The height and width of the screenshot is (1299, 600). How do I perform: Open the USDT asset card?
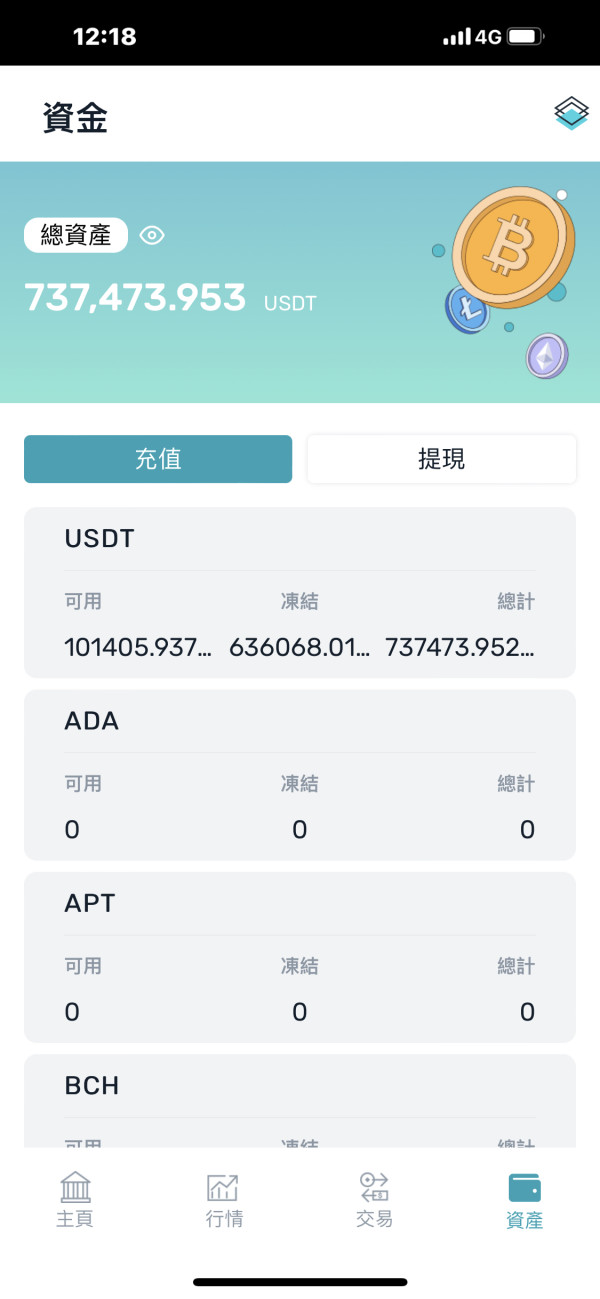pos(300,592)
